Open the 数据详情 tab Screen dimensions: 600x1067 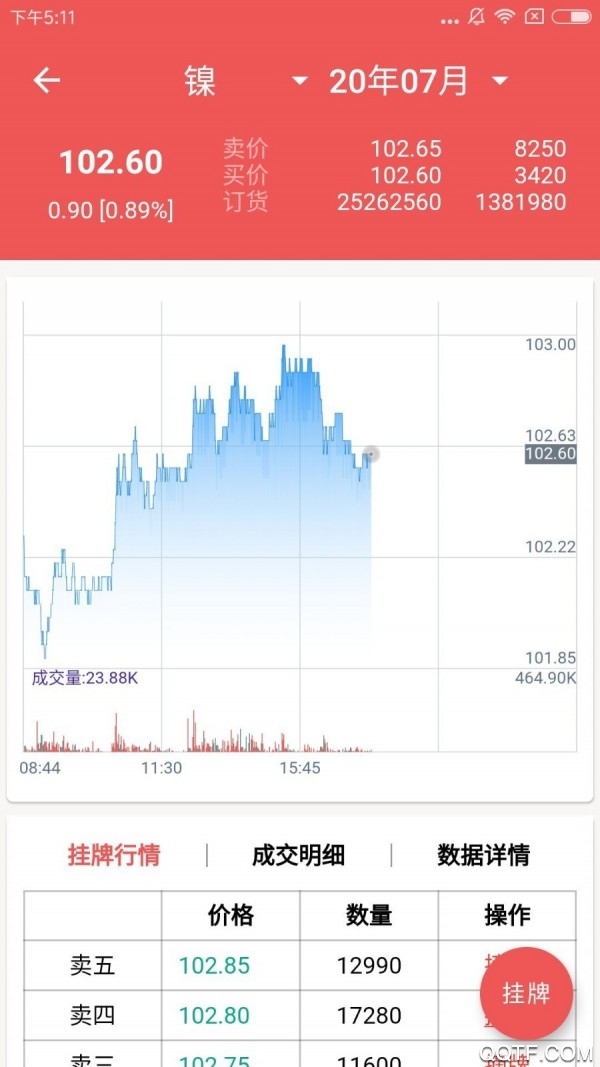coord(483,855)
